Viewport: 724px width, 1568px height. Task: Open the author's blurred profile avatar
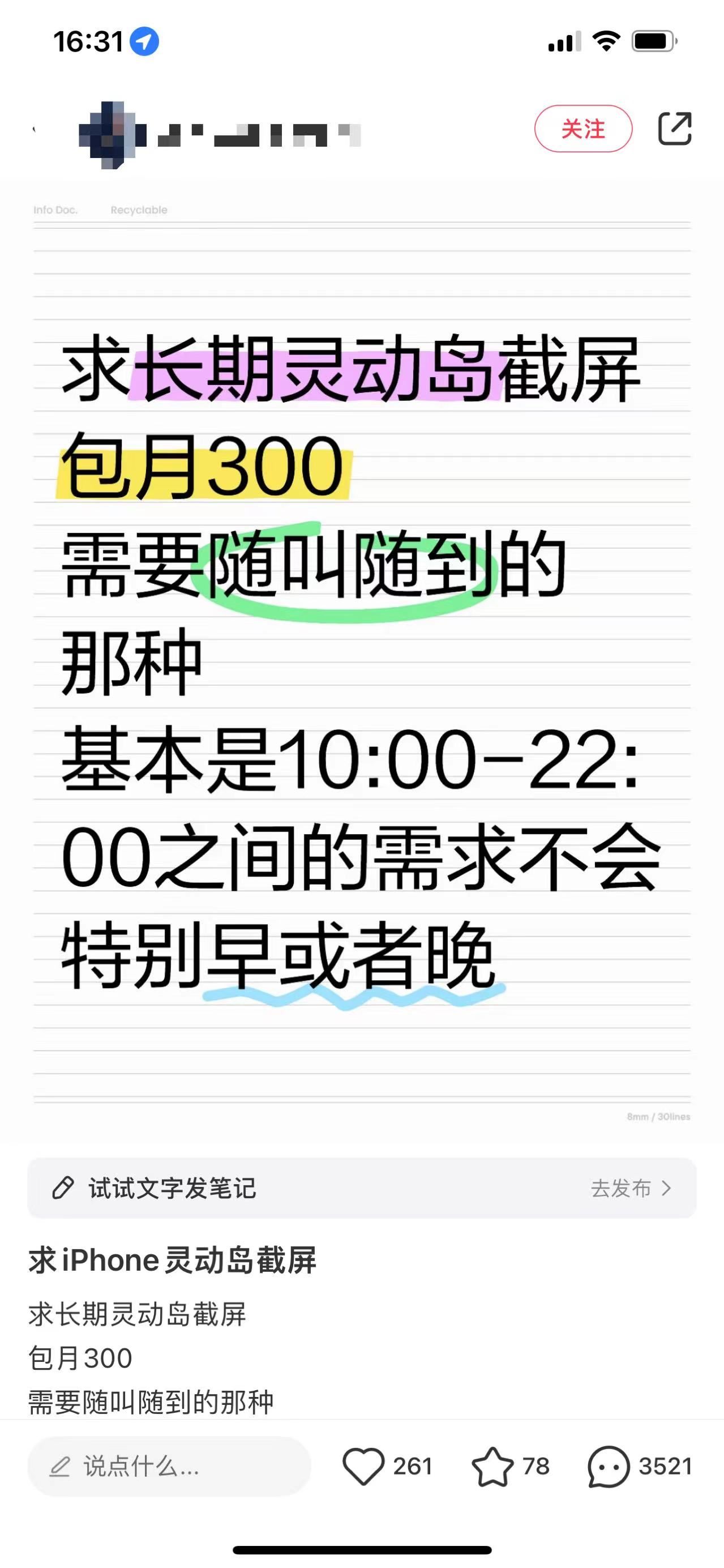[112, 135]
